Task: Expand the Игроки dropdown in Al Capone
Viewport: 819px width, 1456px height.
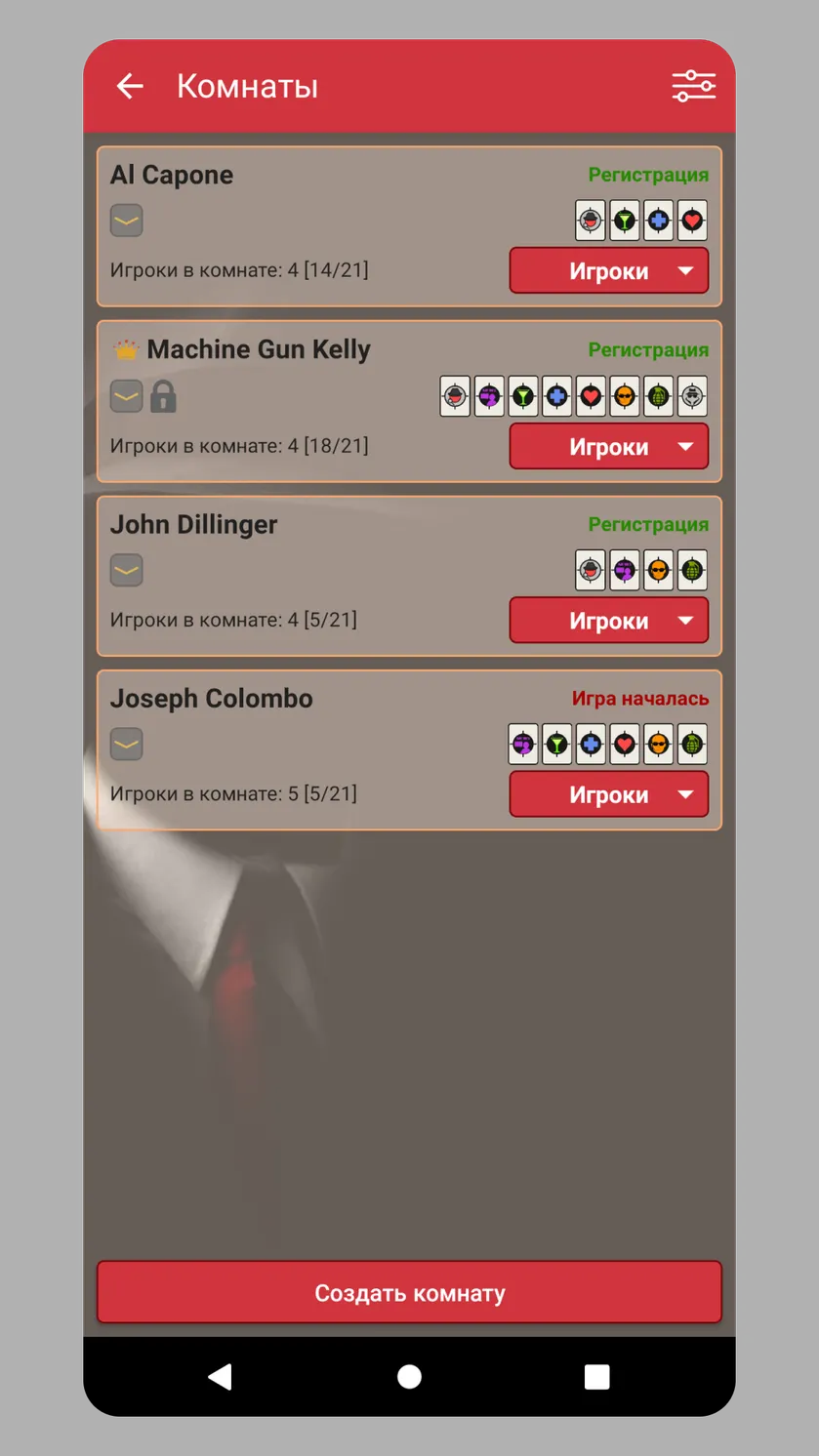Action: [609, 271]
